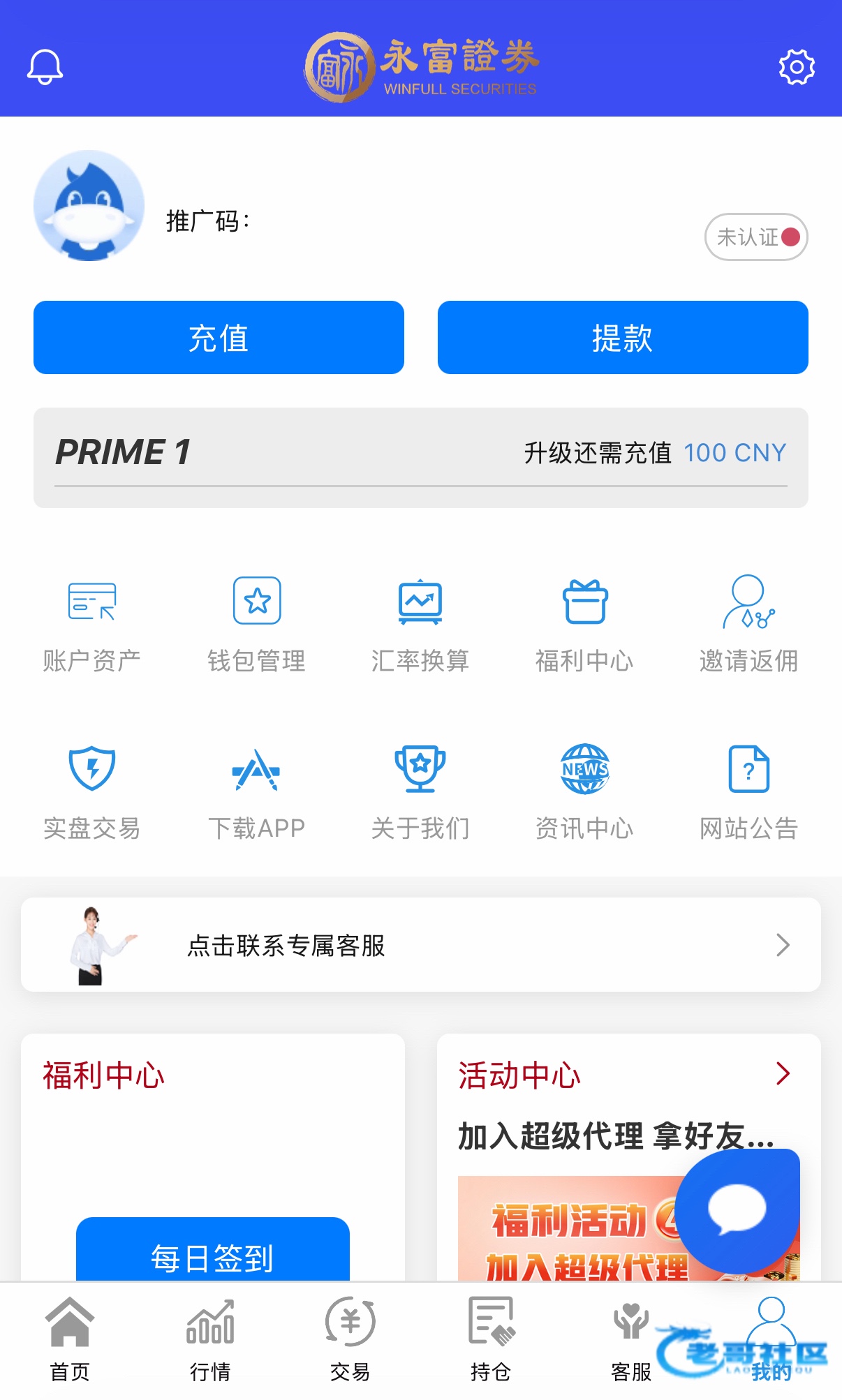The height and width of the screenshot is (1400, 842).
Task: Contact exclusive customer service row
Action: point(420,945)
